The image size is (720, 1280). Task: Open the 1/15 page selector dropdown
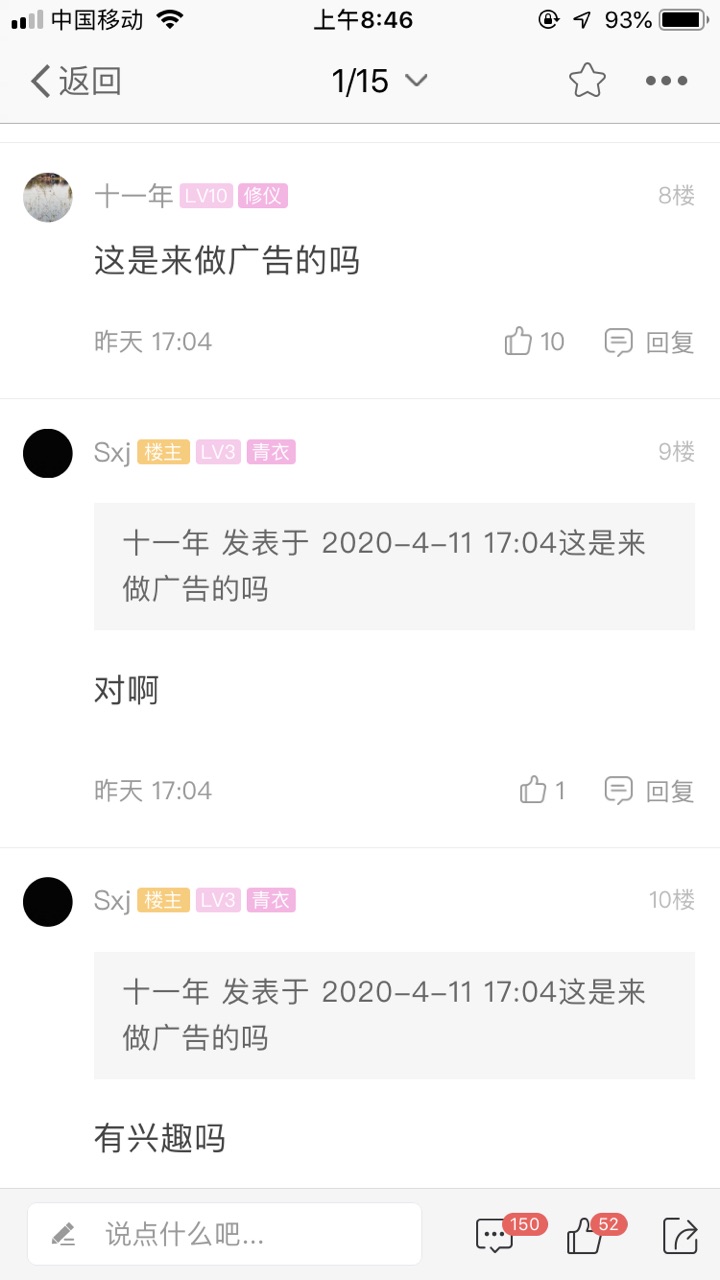(x=379, y=81)
